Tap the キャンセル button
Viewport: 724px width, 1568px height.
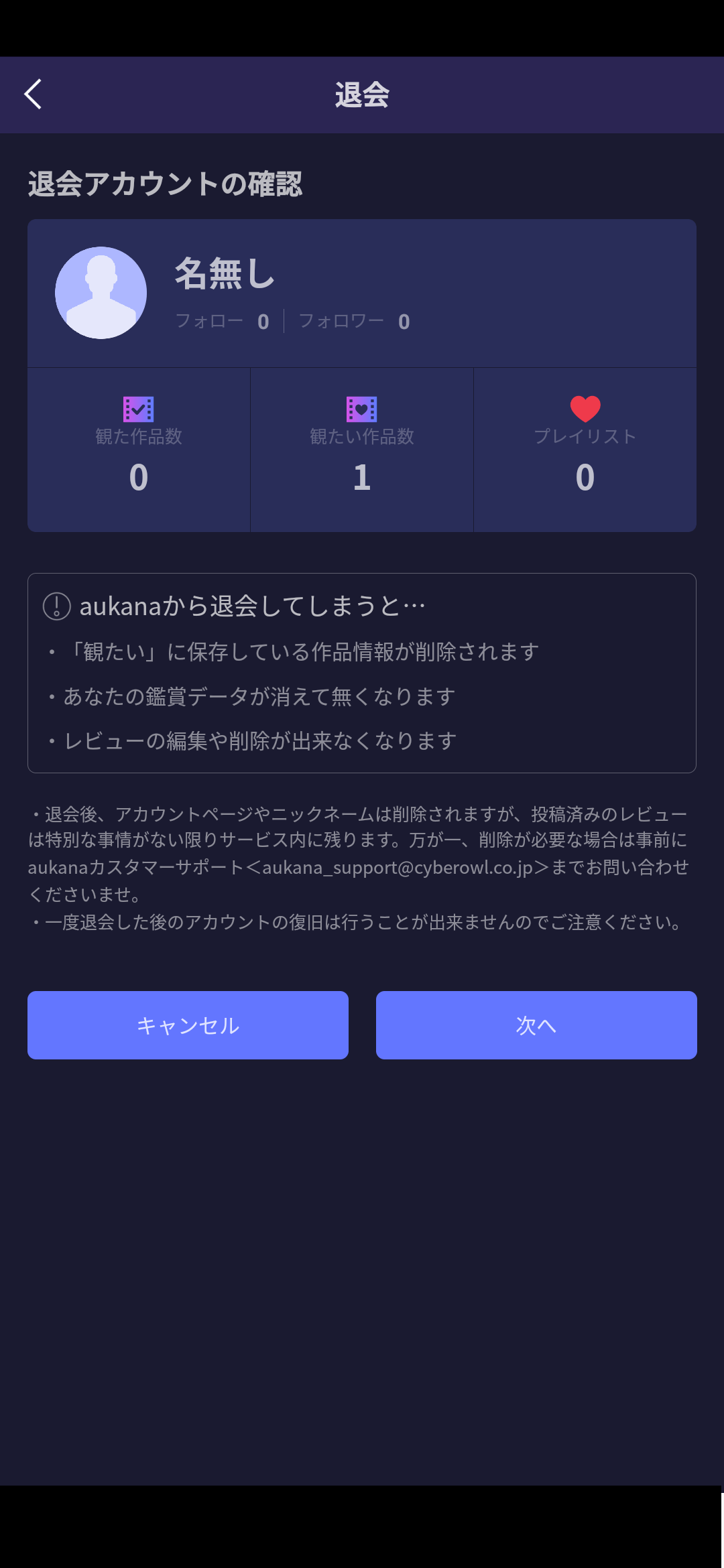pyautogui.click(x=188, y=1025)
